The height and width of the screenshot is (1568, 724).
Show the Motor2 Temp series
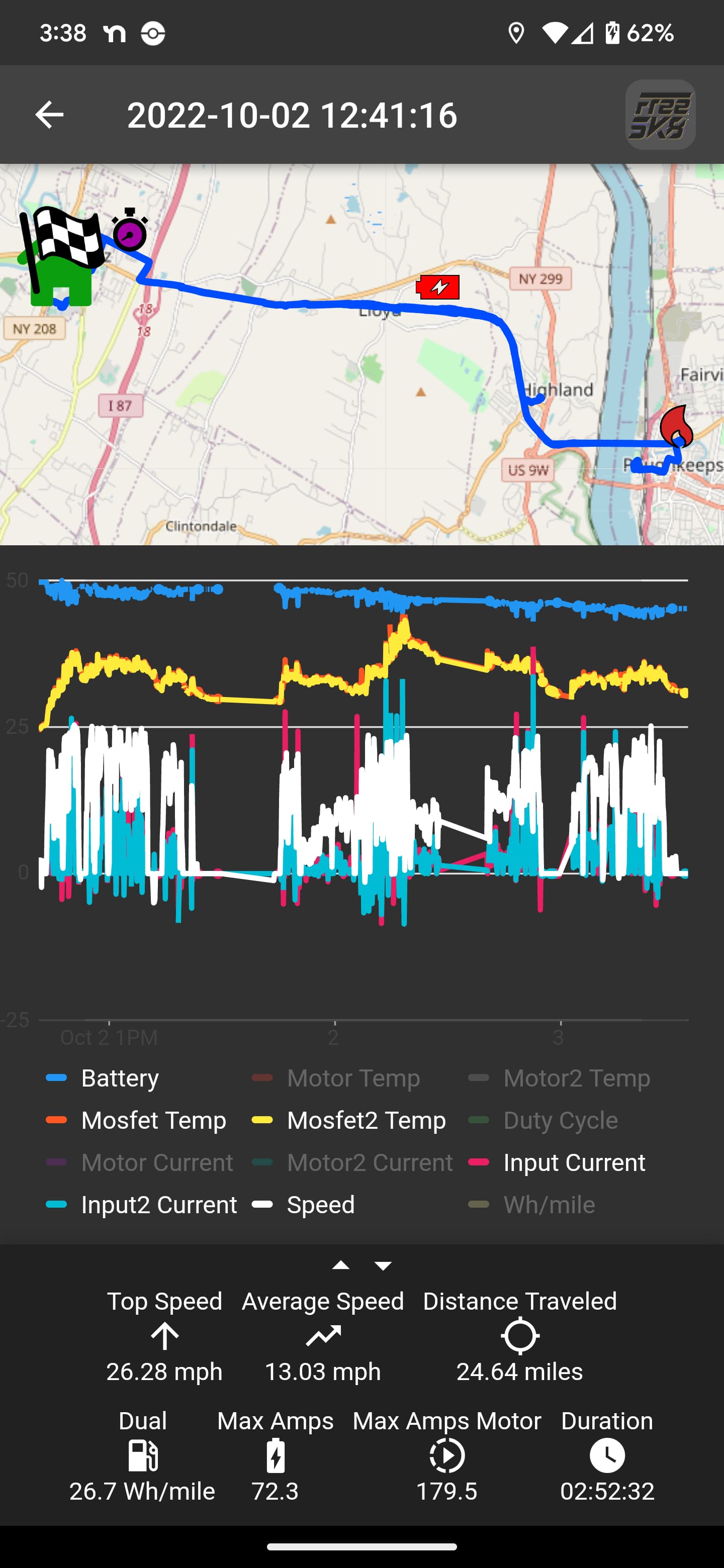click(x=559, y=1078)
